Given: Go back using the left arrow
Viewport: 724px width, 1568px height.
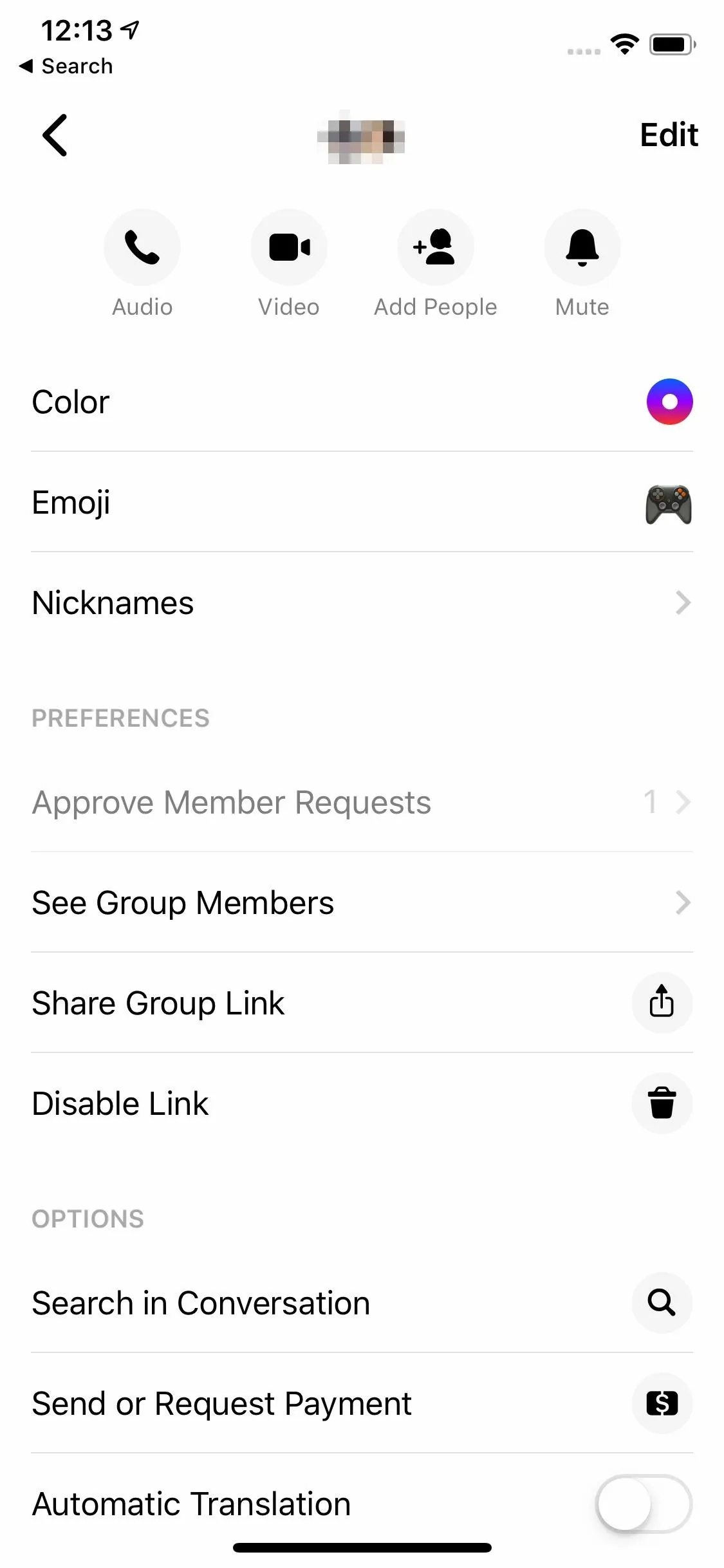Looking at the screenshot, I should pos(55,135).
